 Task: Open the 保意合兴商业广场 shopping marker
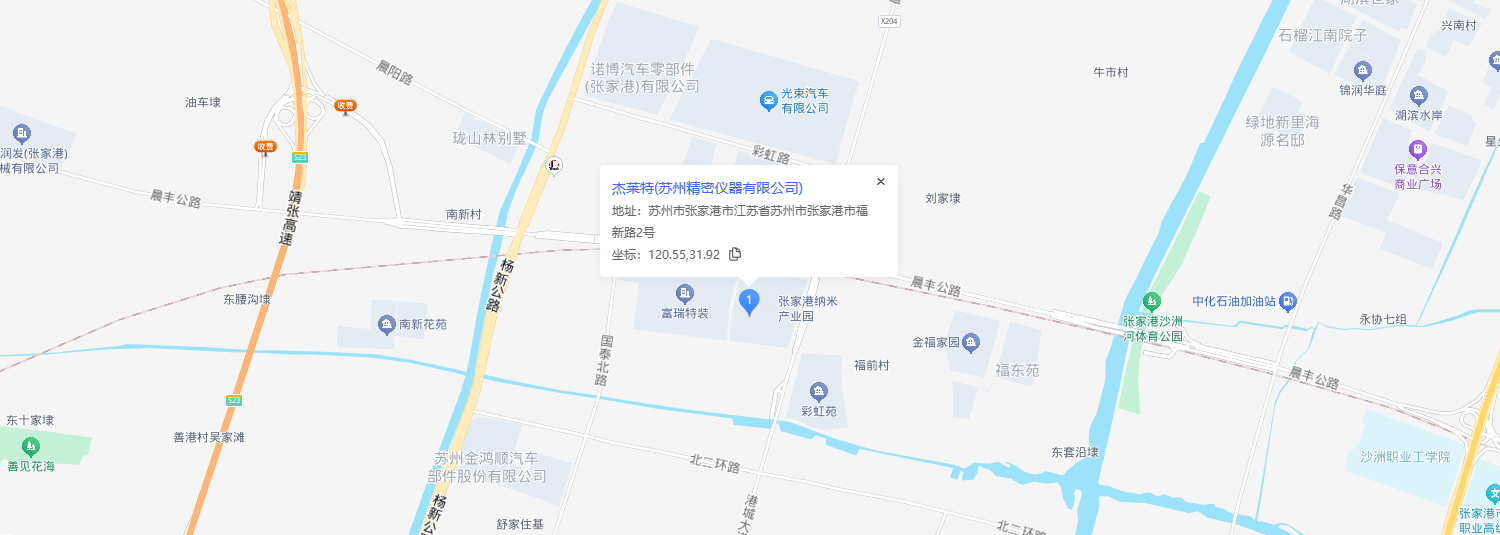coord(1417,148)
